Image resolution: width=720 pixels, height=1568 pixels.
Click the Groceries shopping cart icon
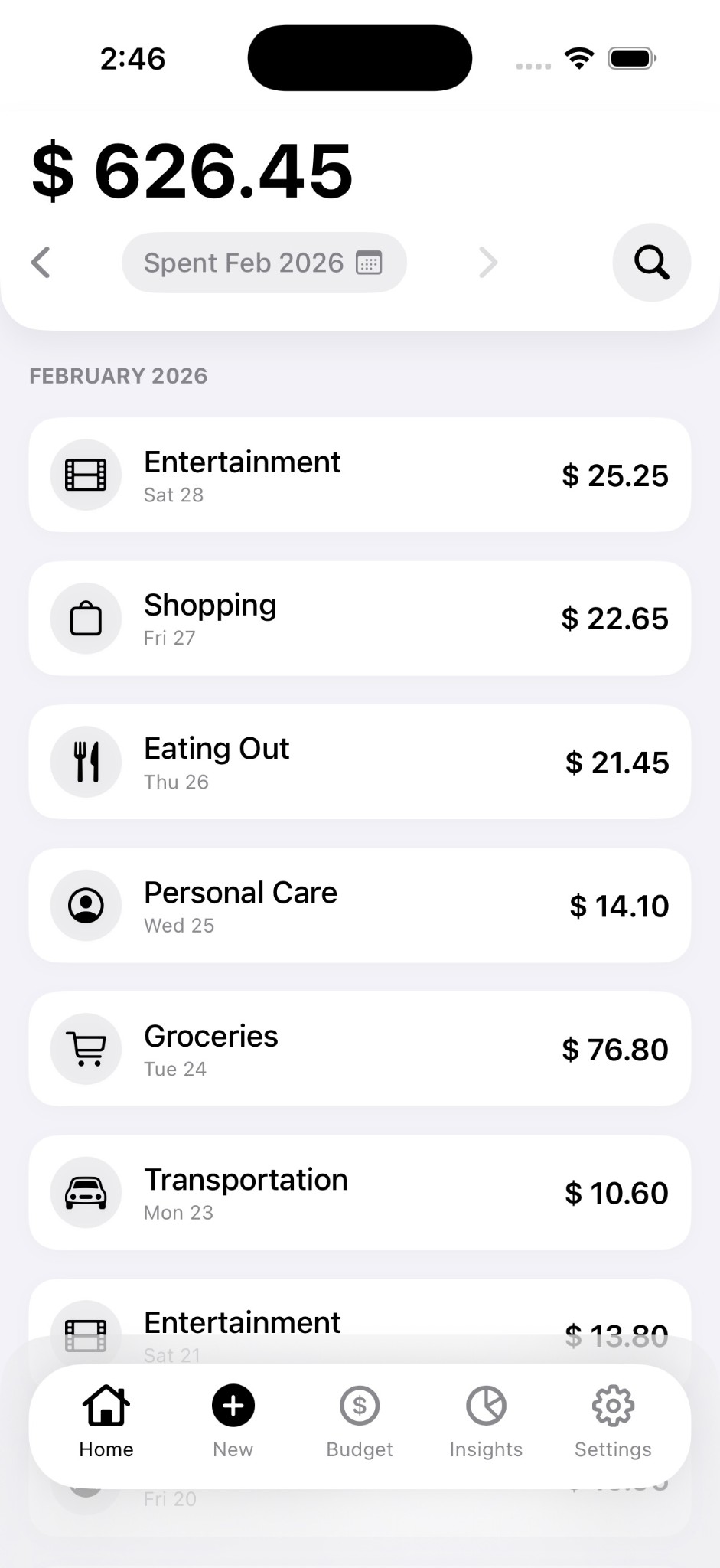tap(86, 1049)
